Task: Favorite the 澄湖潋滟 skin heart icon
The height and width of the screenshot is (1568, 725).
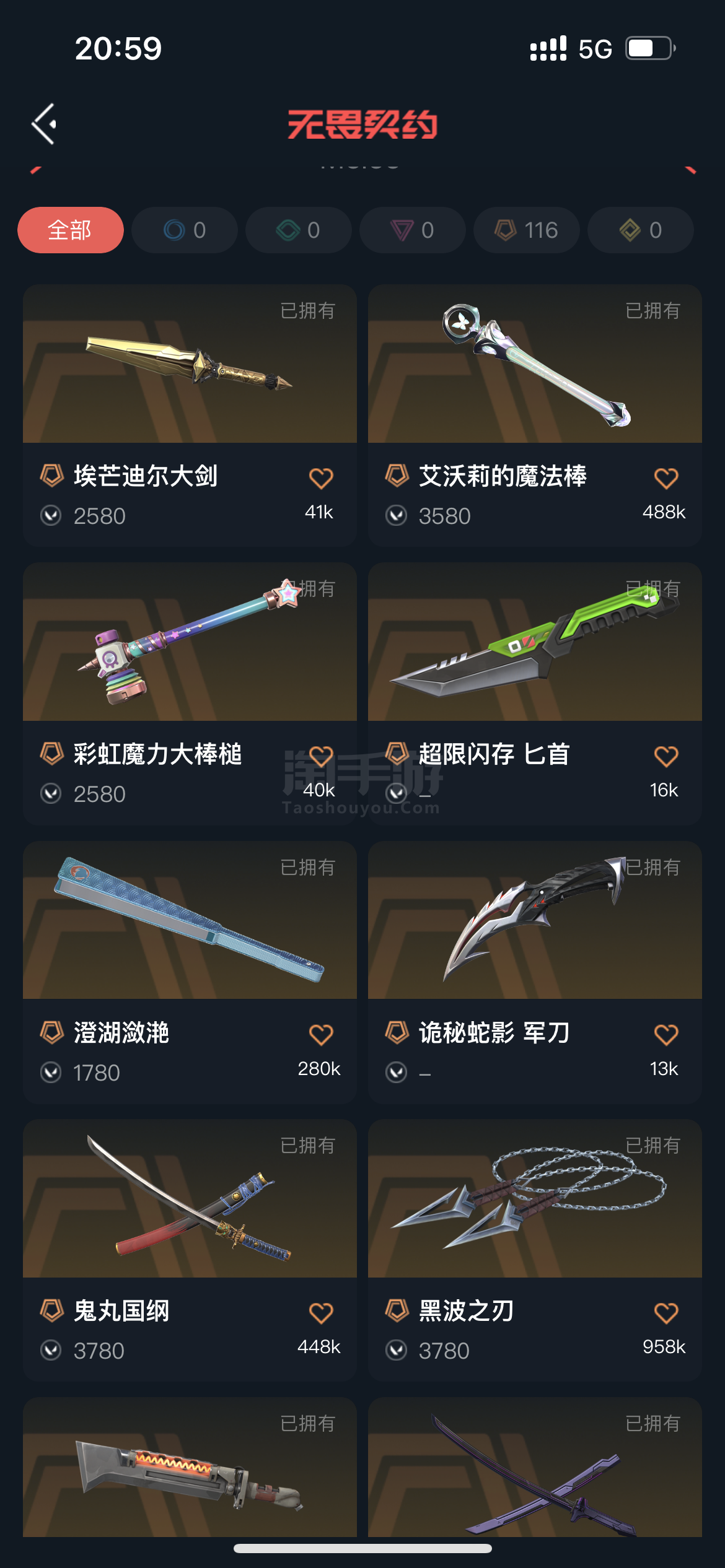Action: click(321, 1035)
